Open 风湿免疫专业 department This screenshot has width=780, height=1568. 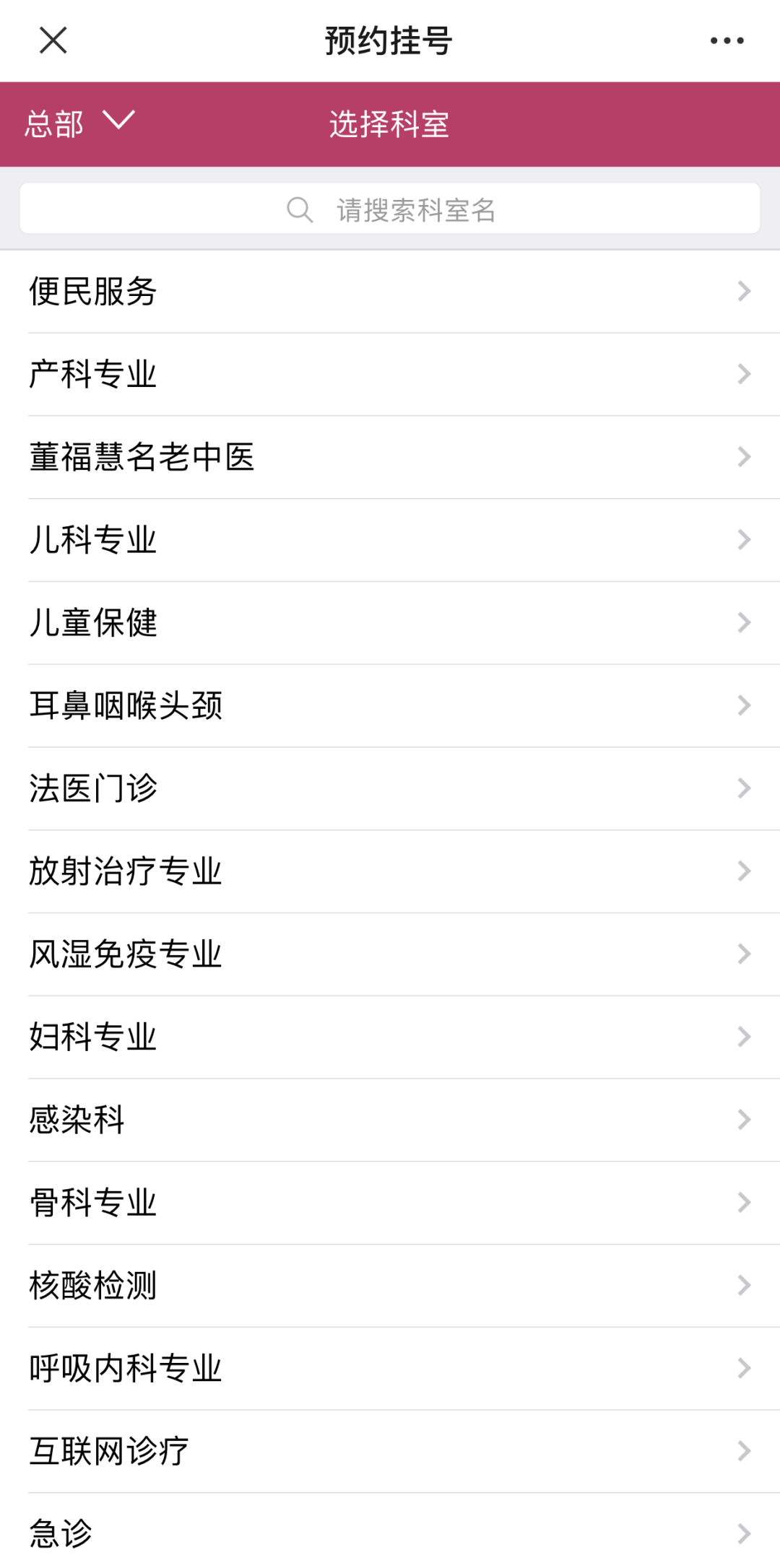(x=390, y=954)
